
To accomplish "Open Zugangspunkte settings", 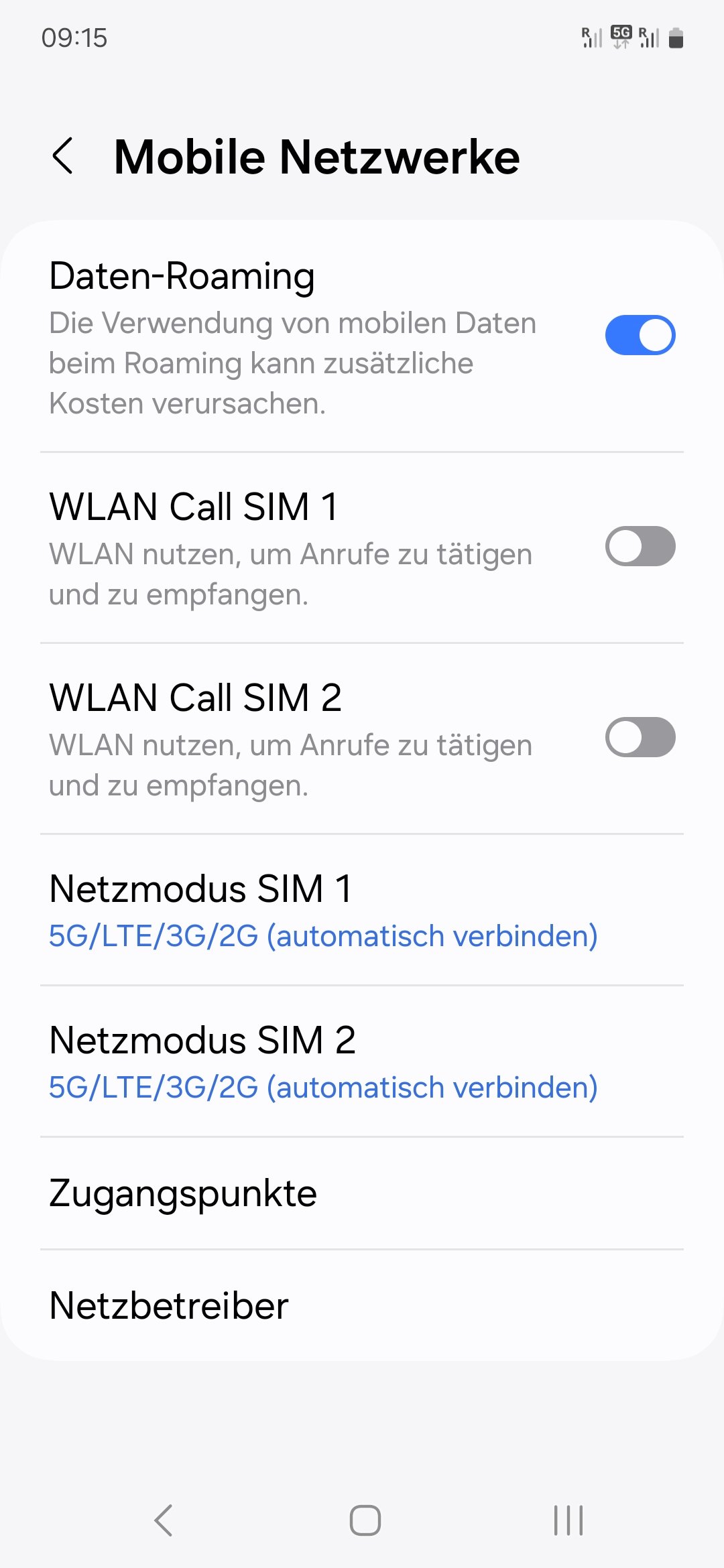I will pyautogui.click(x=182, y=1193).
